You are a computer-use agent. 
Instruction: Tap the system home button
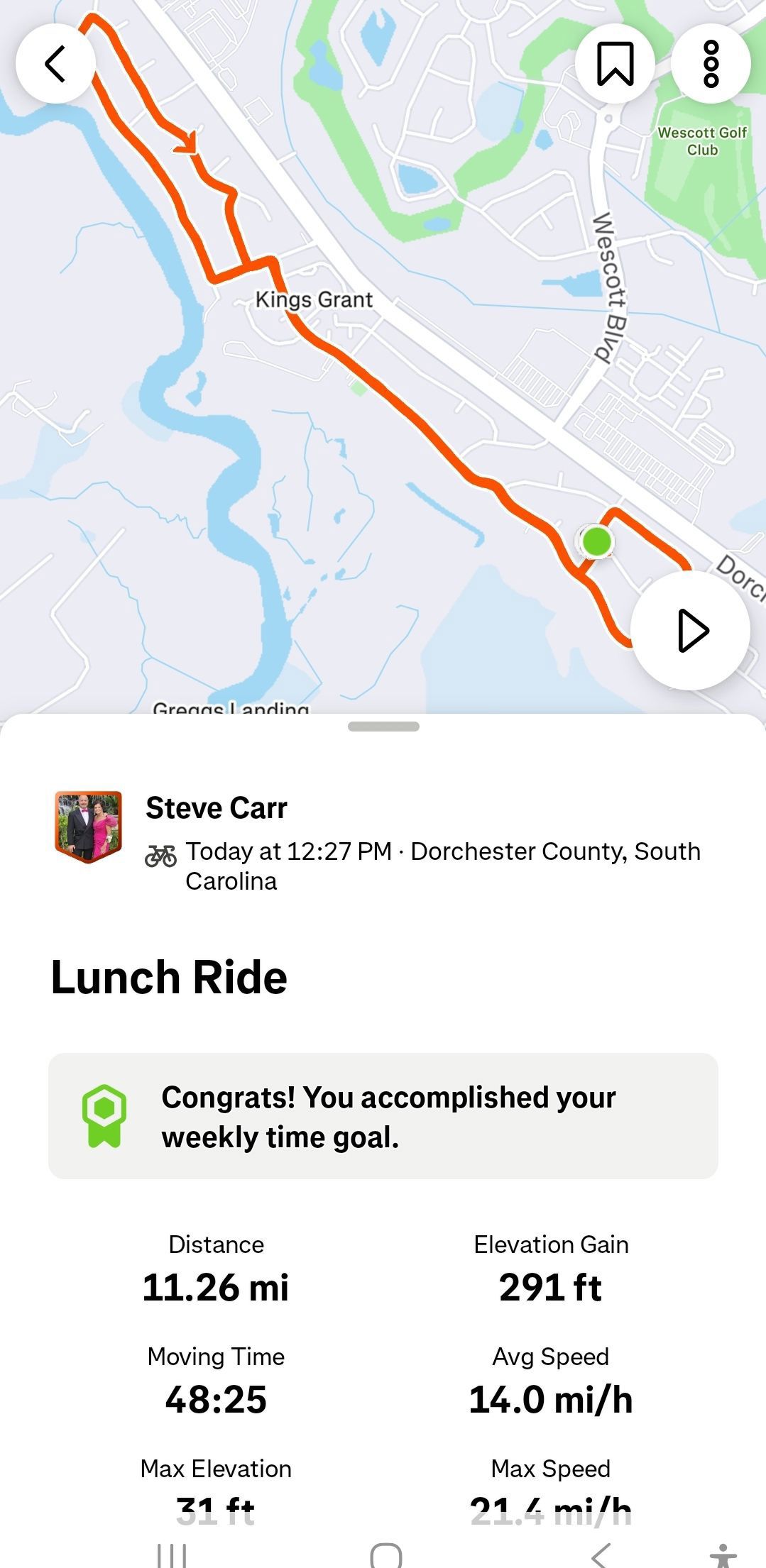point(386,1555)
